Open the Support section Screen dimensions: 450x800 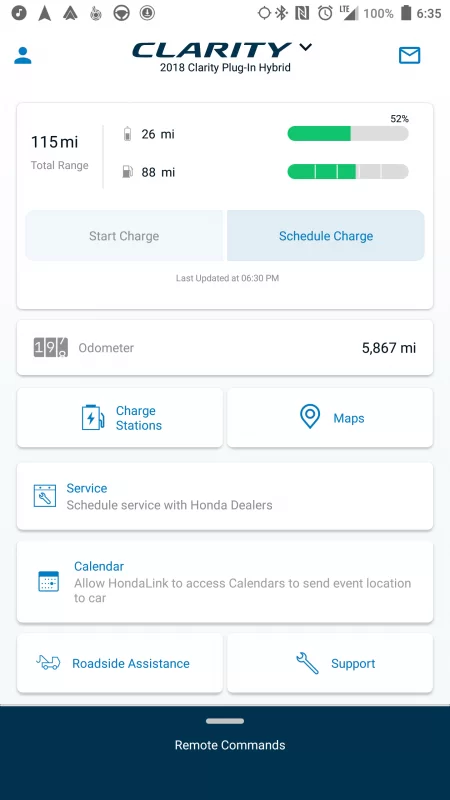coord(330,663)
